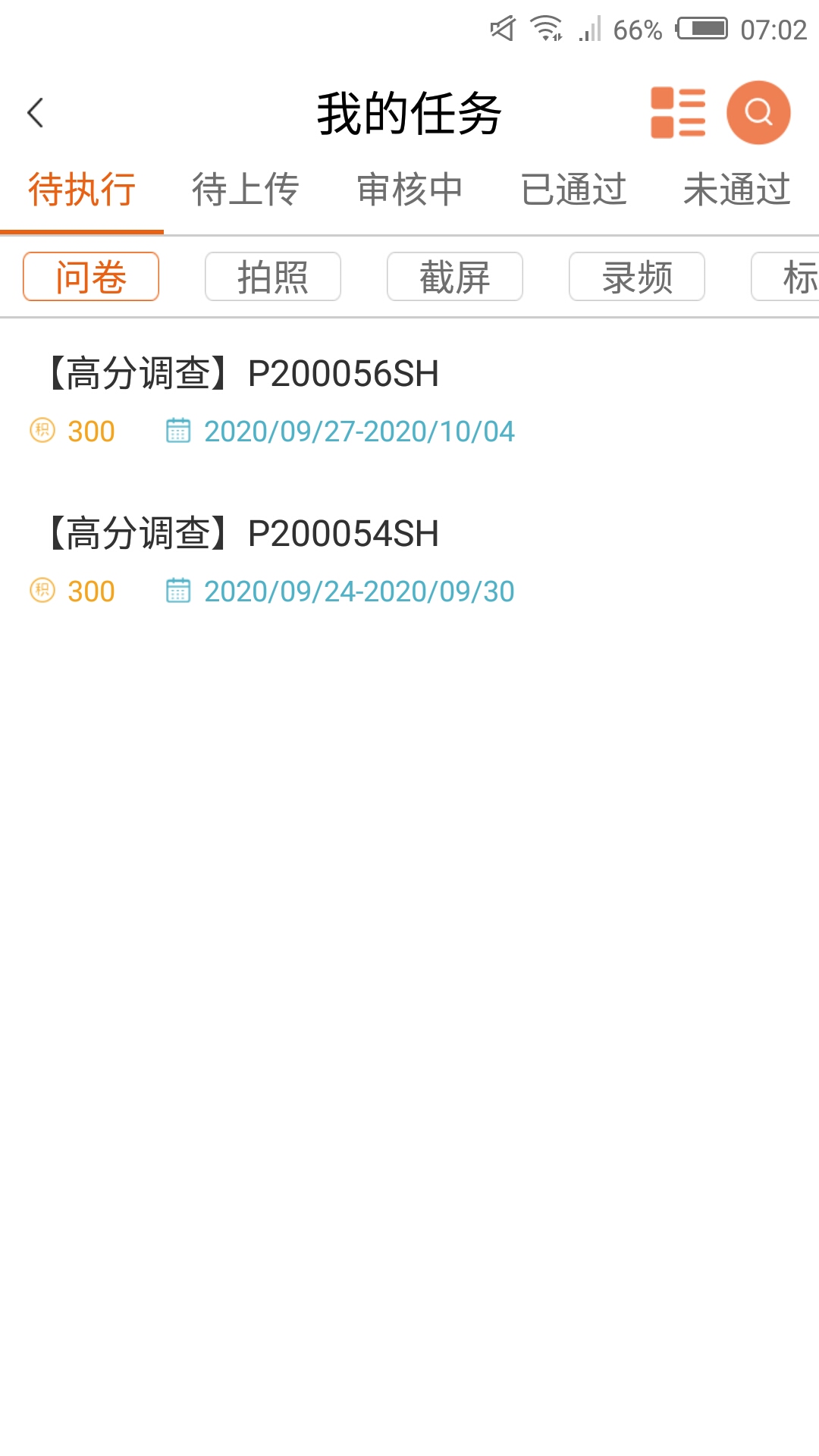Switch to the 待上传 tab
Screen dimensions: 819x1456
pos(245,190)
